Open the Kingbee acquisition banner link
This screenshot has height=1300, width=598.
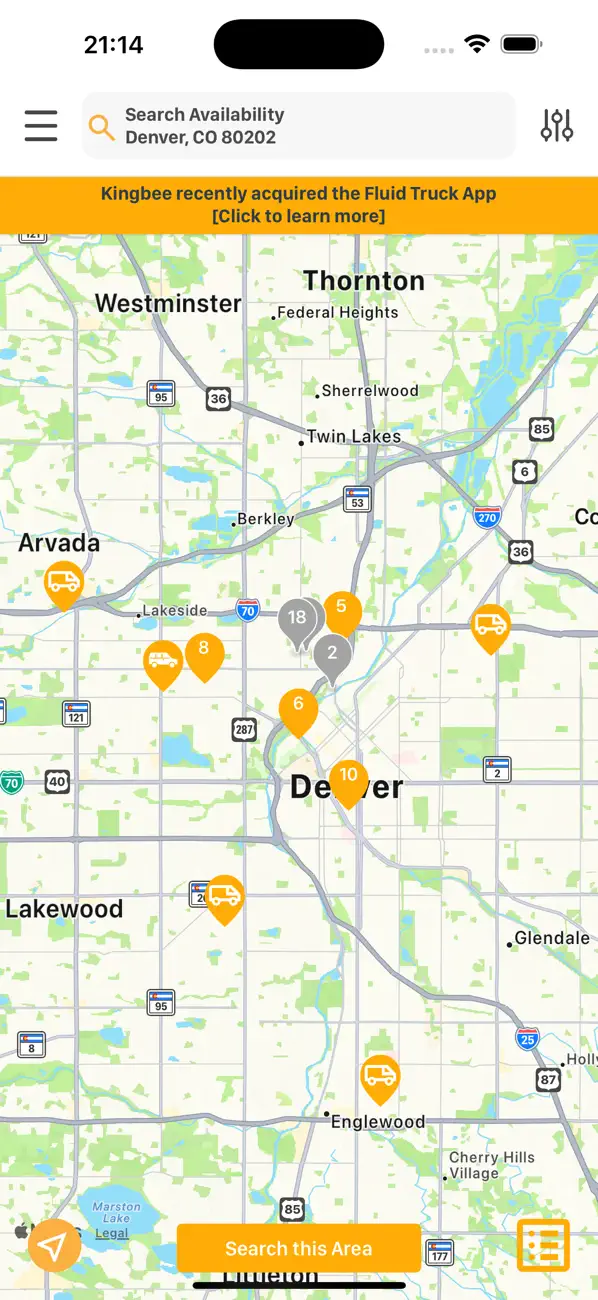(x=299, y=205)
